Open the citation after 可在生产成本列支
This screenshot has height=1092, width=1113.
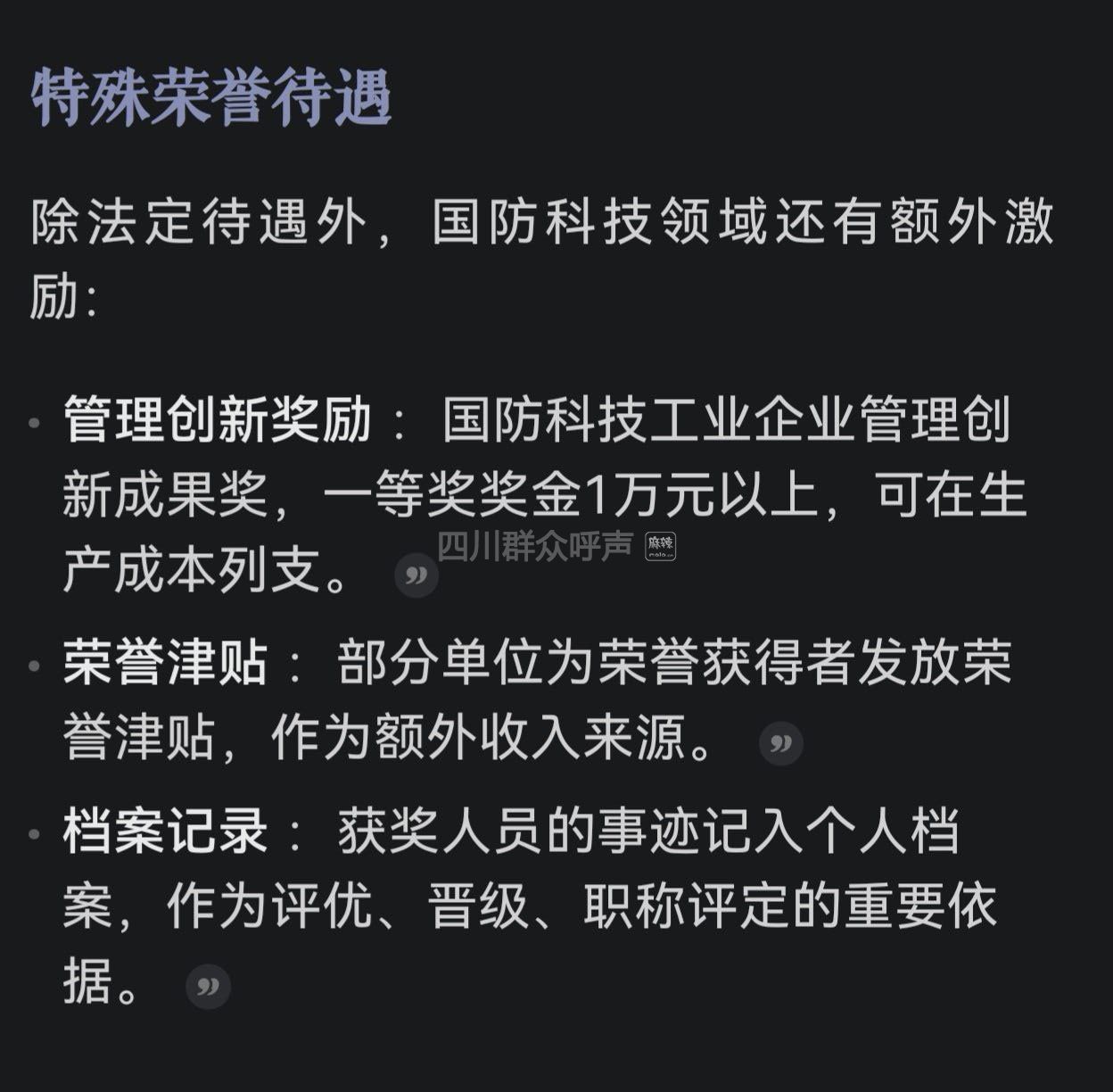(416, 575)
